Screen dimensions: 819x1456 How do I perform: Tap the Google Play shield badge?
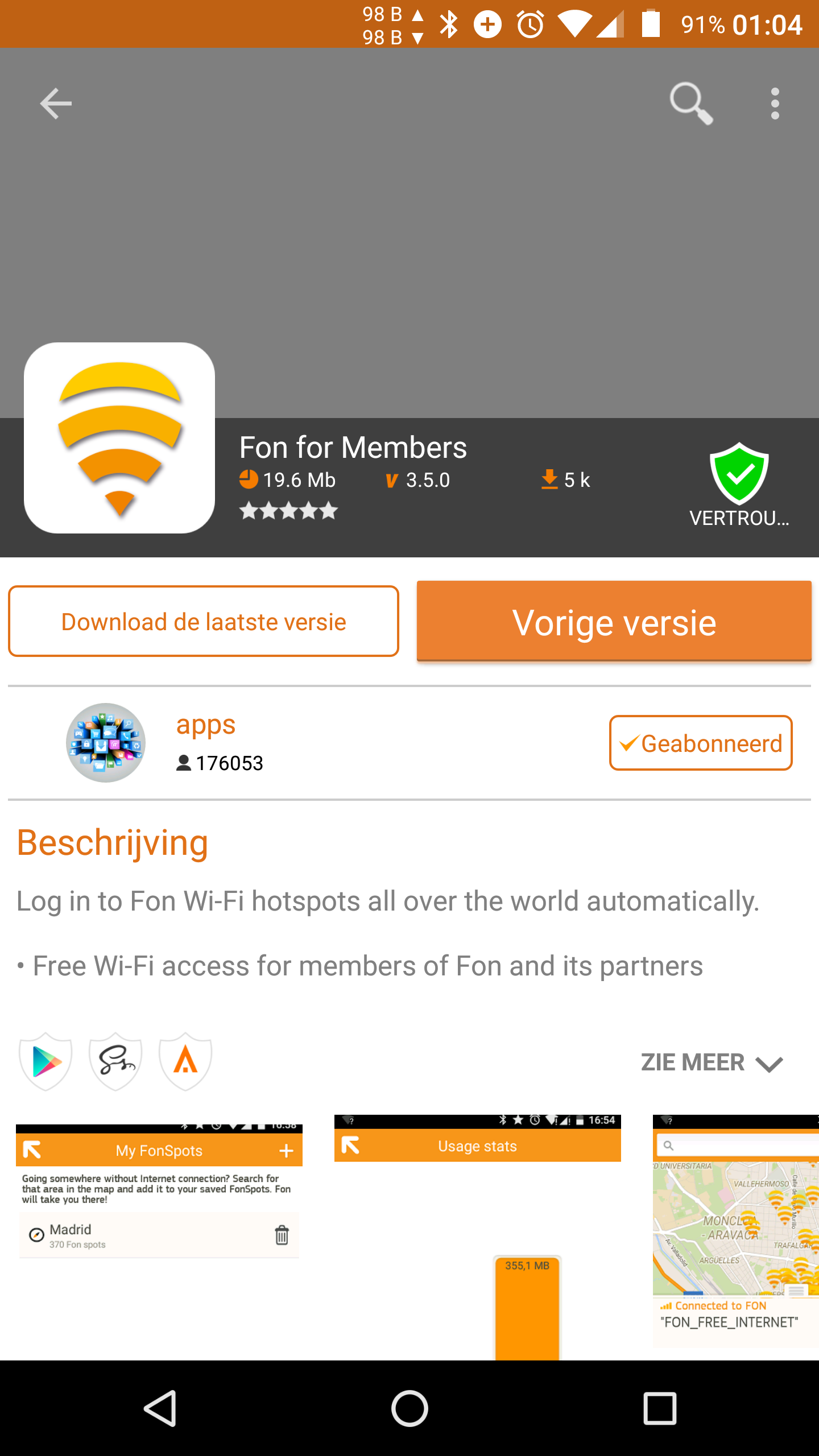click(x=45, y=1061)
